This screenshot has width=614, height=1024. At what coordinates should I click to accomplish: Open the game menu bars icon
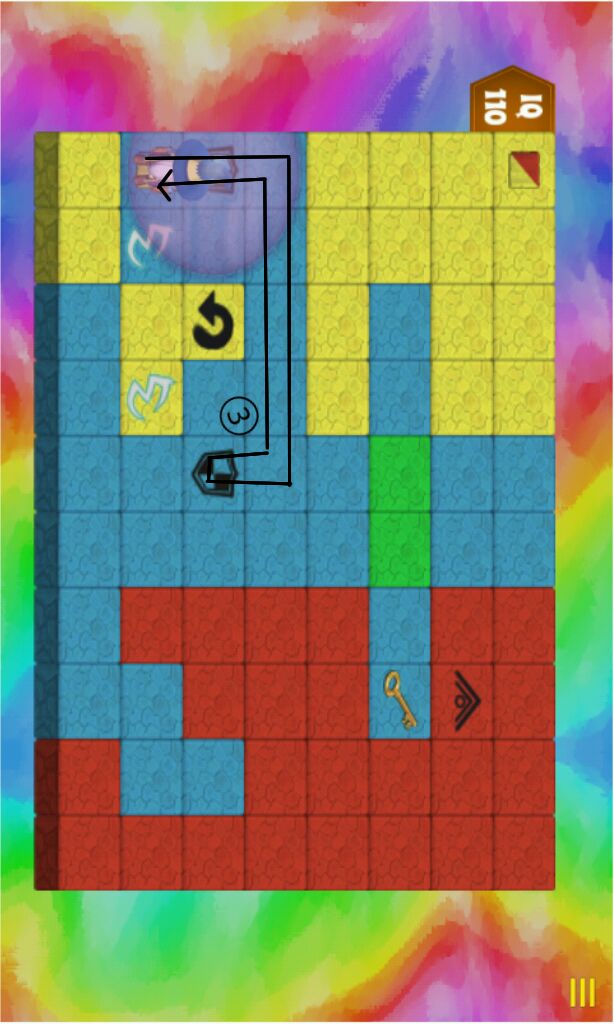coord(582,992)
